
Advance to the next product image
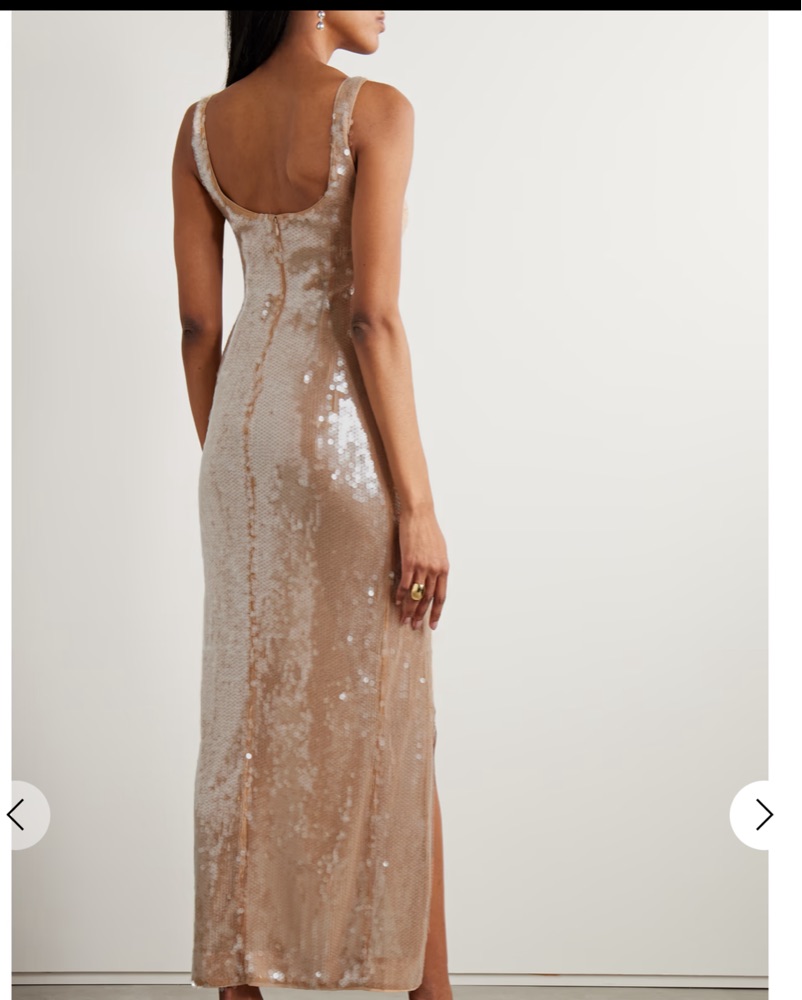[762, 815]
